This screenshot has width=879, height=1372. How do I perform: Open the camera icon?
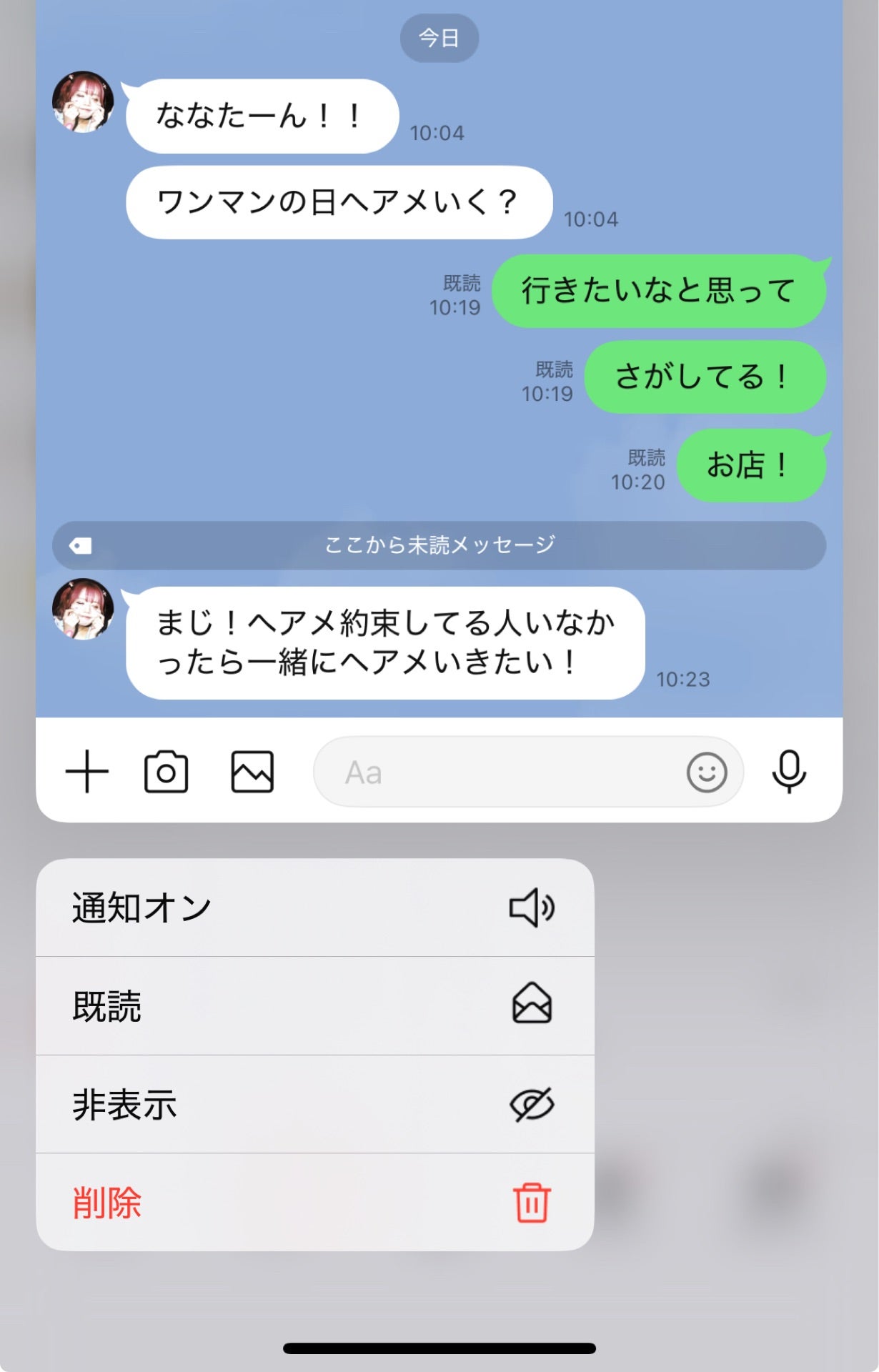[167, 772]
